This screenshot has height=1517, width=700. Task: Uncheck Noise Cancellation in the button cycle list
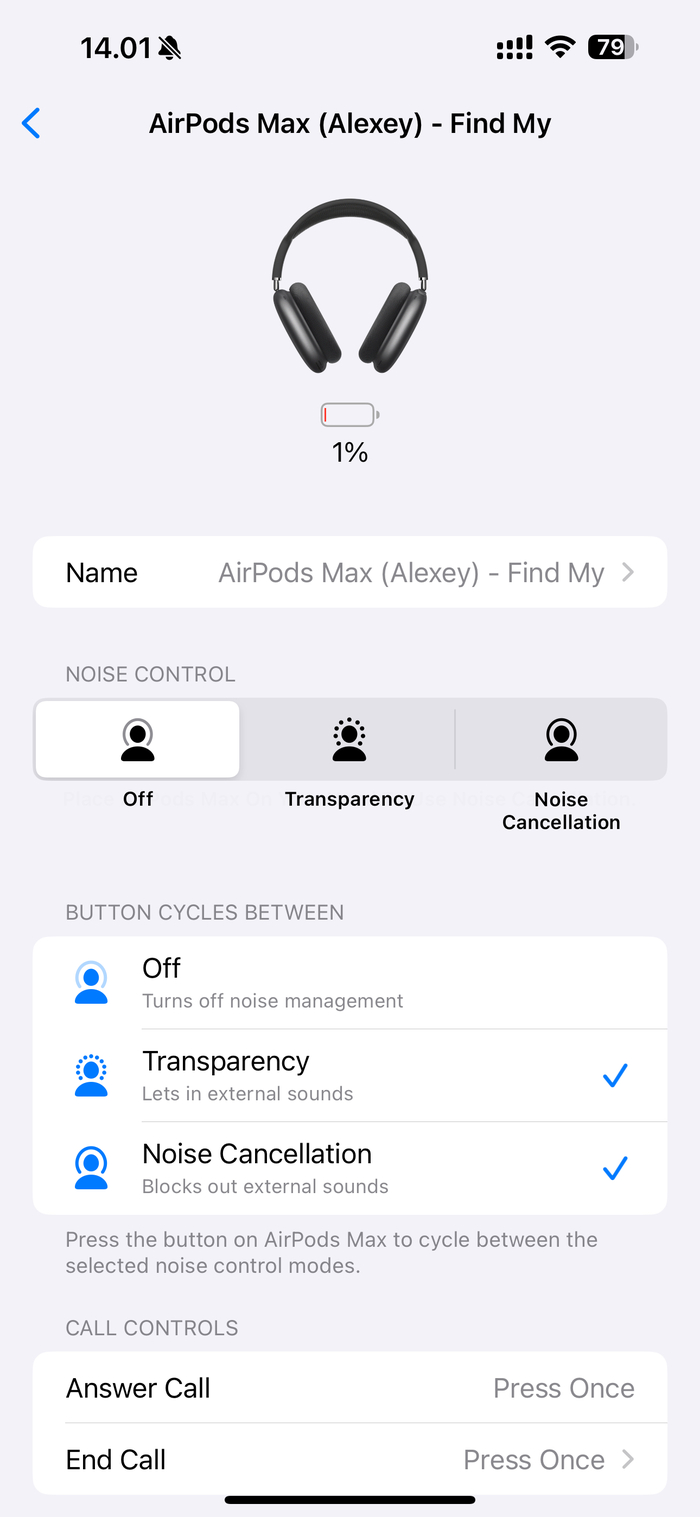tap(350, 1168)
